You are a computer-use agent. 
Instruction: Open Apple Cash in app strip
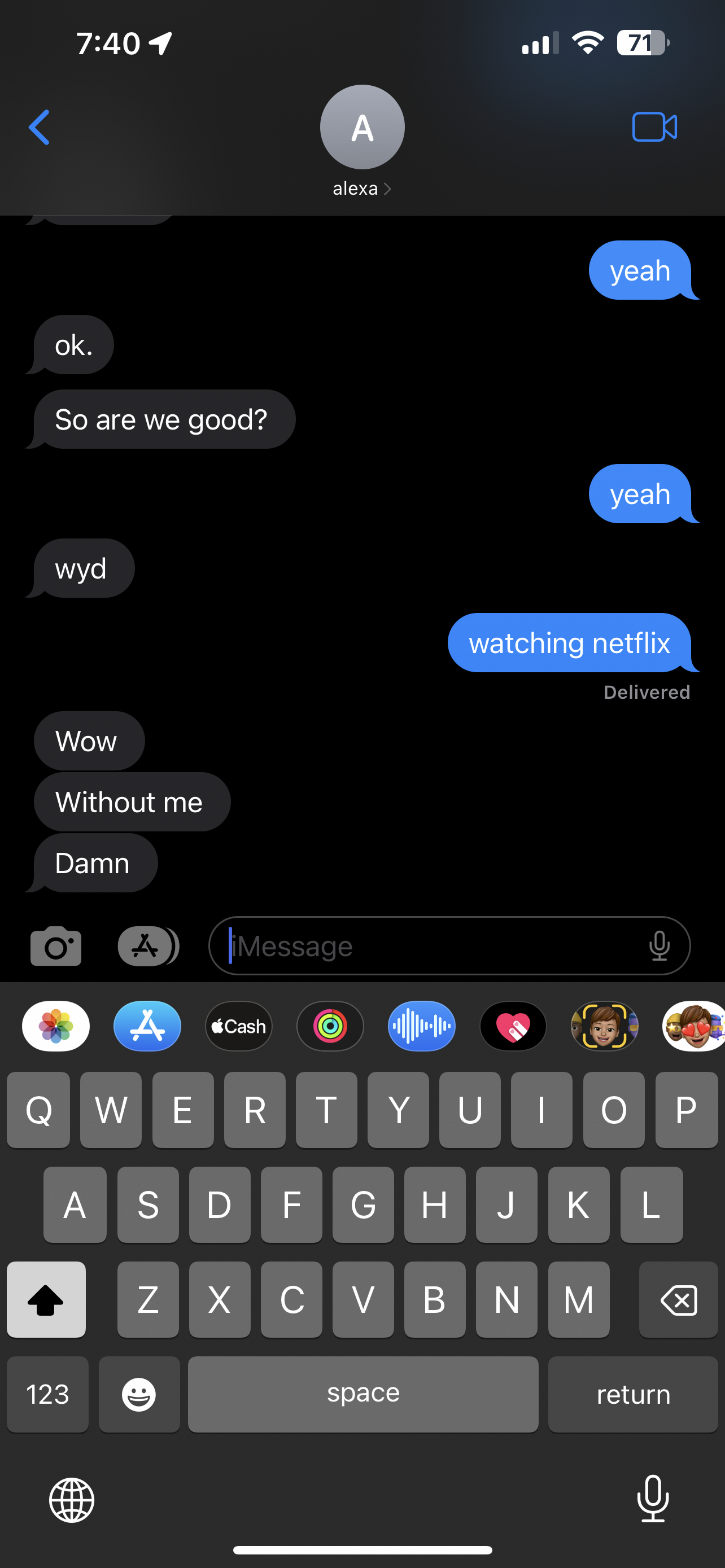239,1026
